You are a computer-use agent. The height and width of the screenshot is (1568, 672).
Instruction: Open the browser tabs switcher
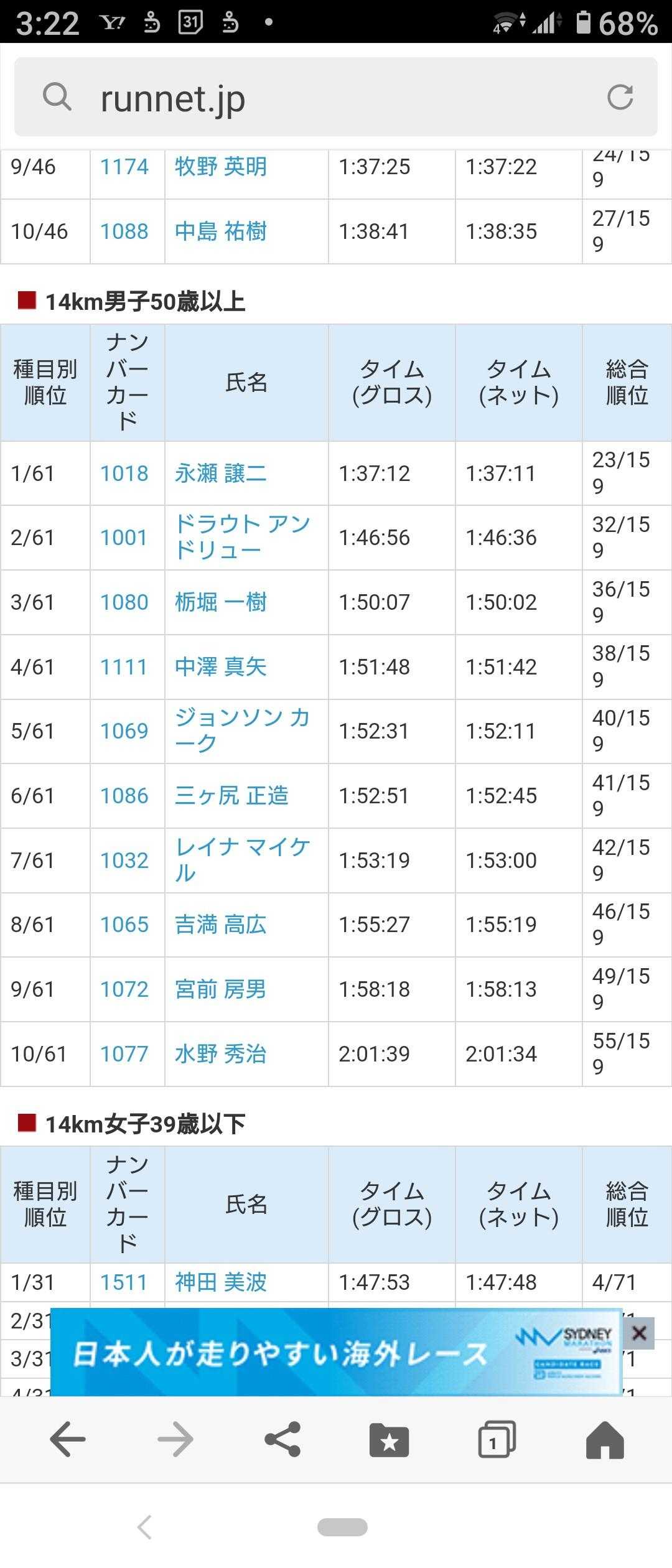tap(497, 1439)
